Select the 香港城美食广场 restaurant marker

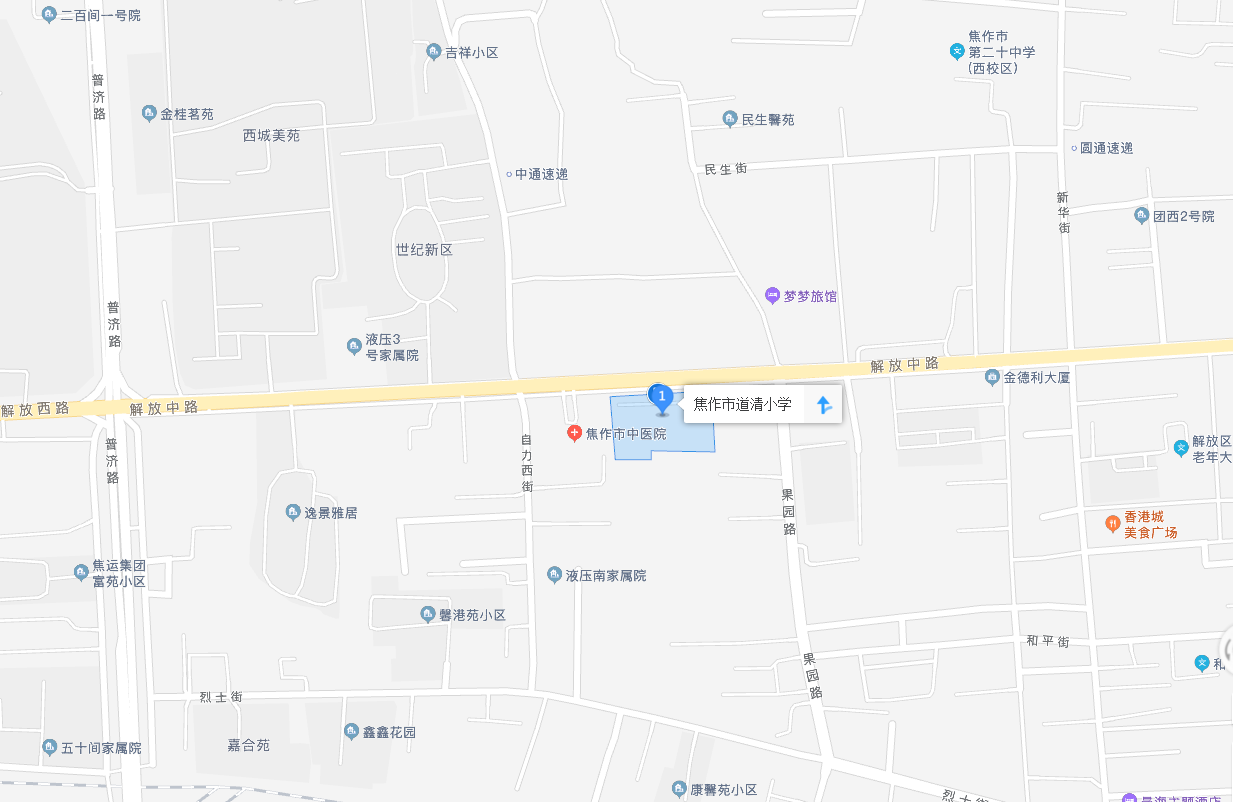click(x=1112, y=524)
